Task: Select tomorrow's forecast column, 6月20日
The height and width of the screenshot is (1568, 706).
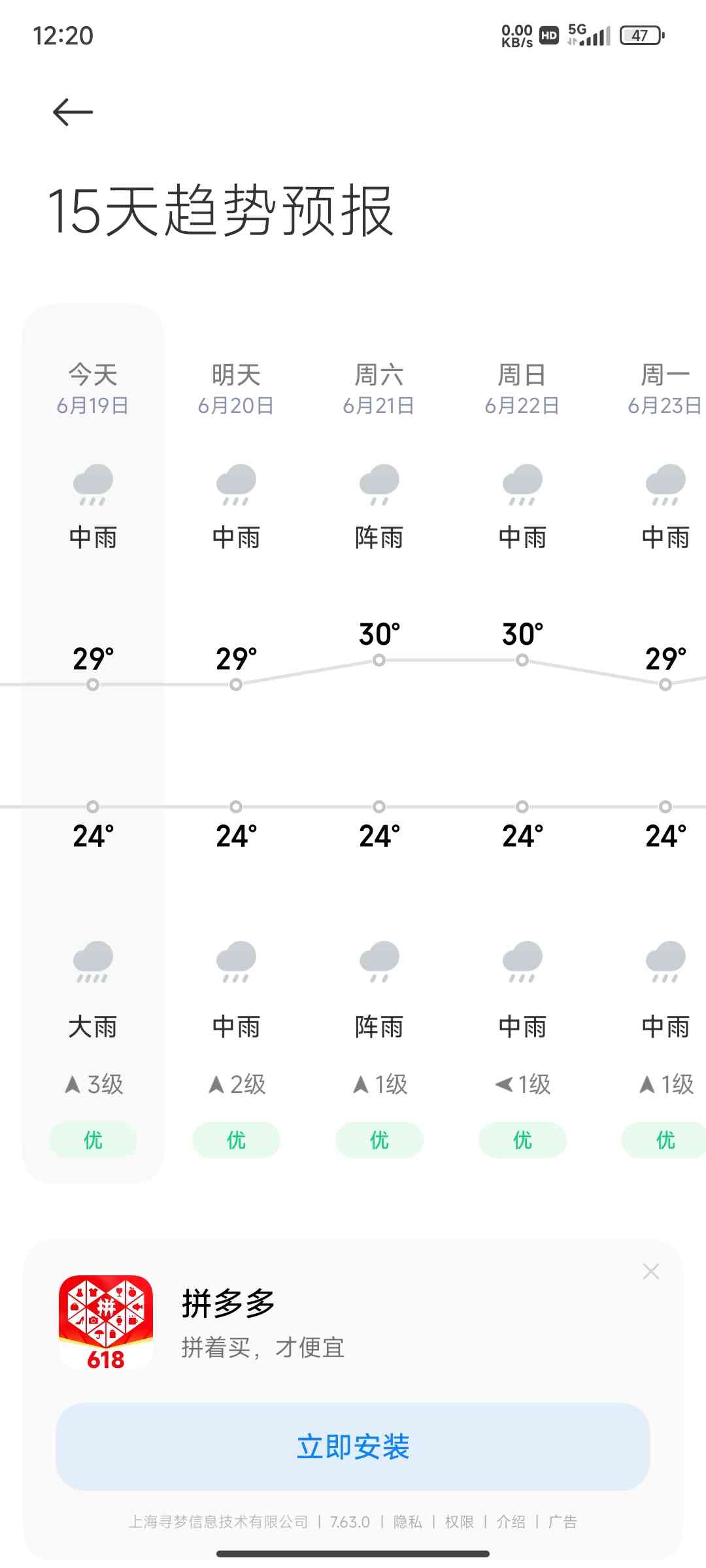Action: coord(236,743)
